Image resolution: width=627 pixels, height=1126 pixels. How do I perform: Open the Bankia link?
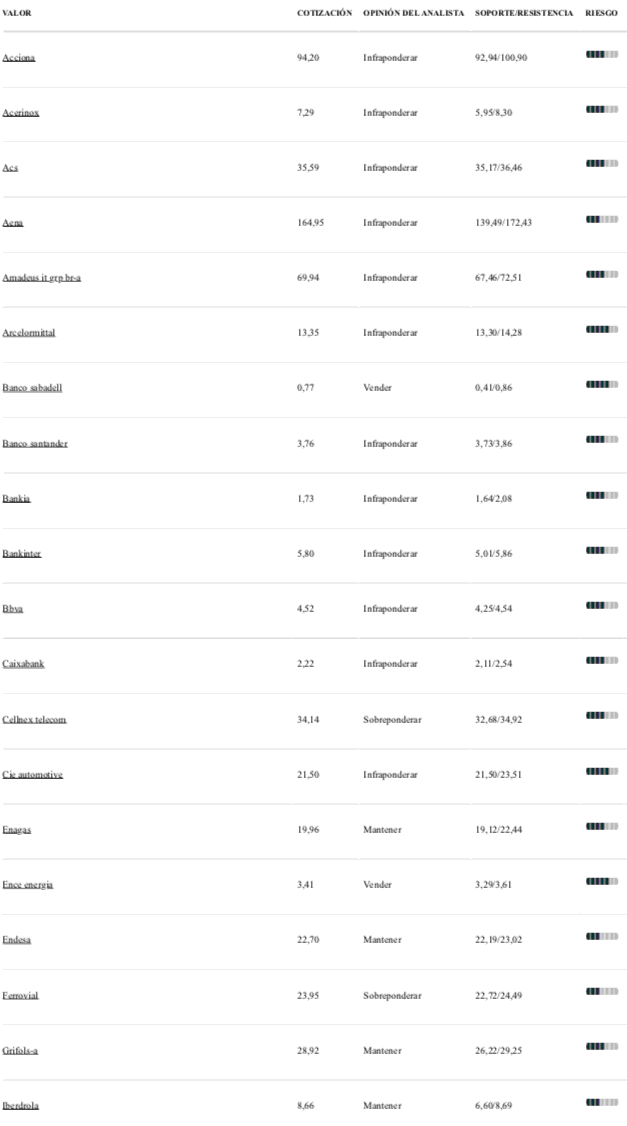coord(17,499)
